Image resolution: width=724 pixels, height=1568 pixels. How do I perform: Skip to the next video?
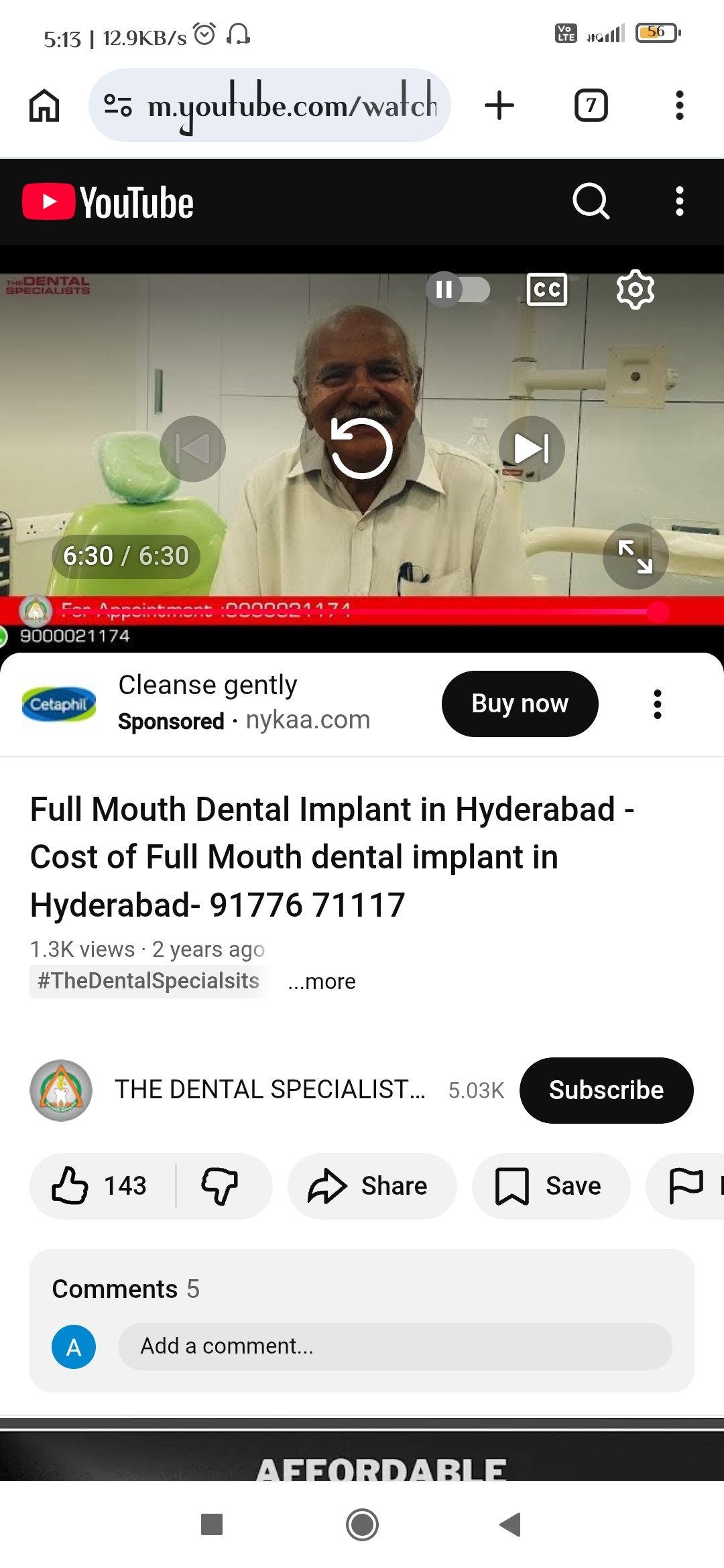(x=532, y=448)
